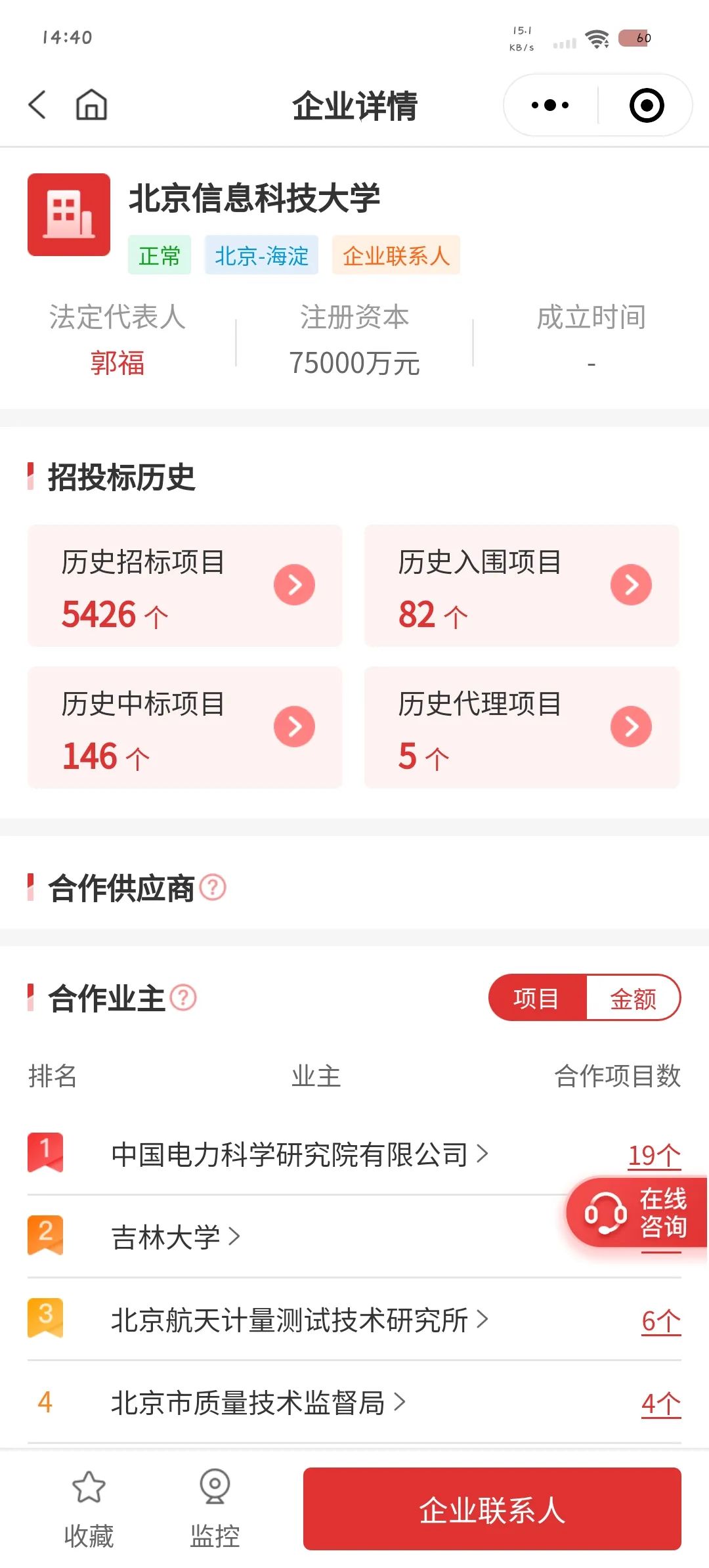Open legal representative 郭福
The height and width of the screenshot is (1568, 709).
click(118, 363)
